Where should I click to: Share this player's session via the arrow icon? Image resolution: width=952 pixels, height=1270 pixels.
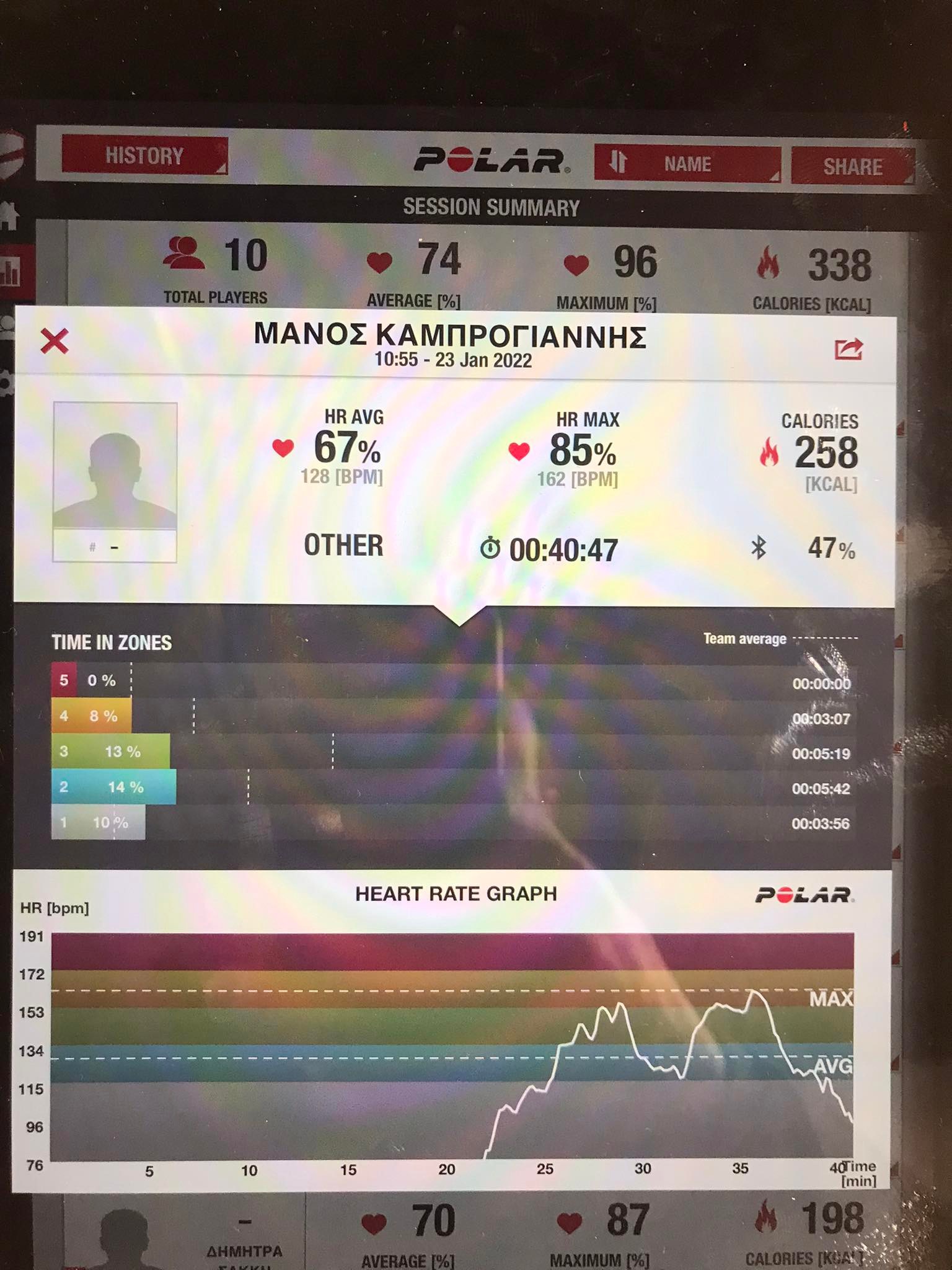click(848, 349)
